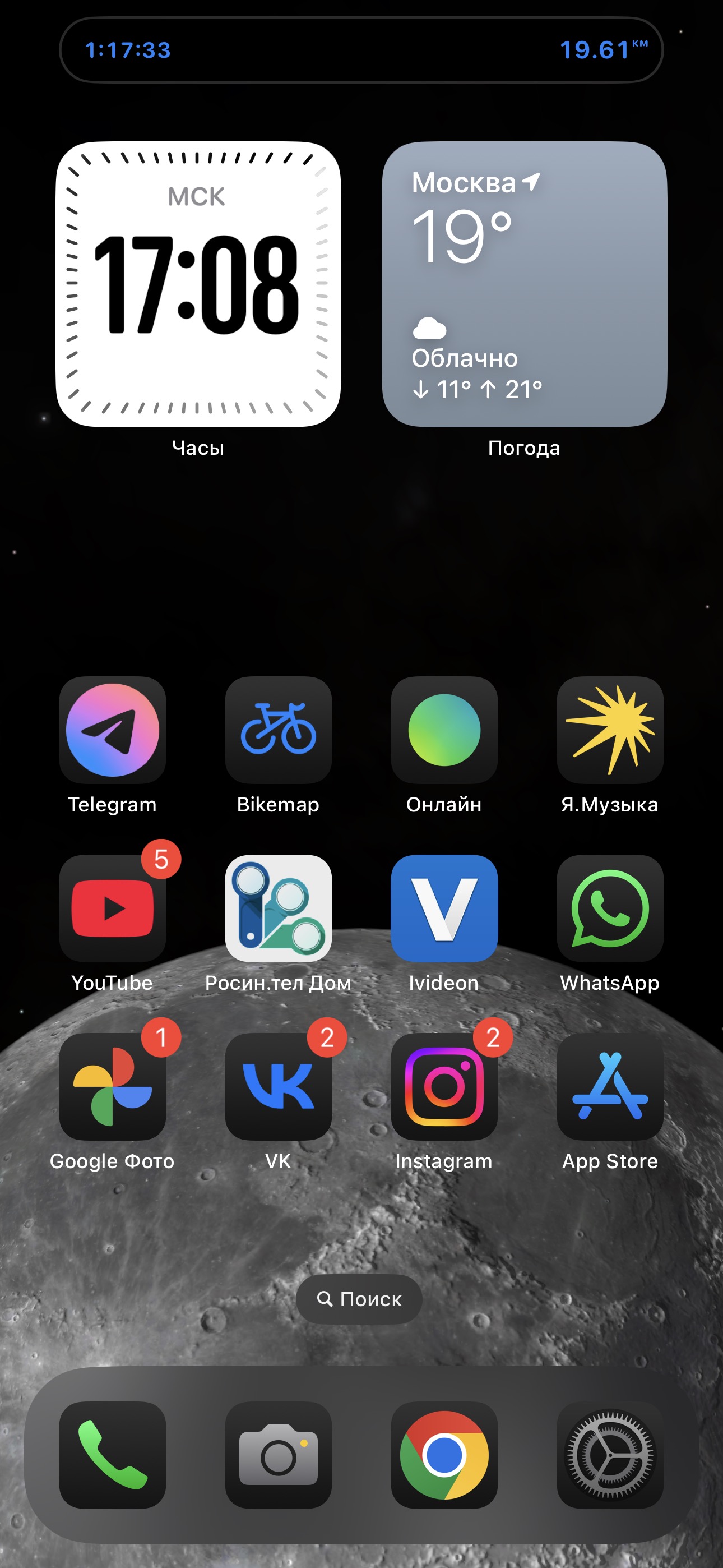Launch the Camera from the dock
Screen dimensions: 723x1568
coord(278,1455)
